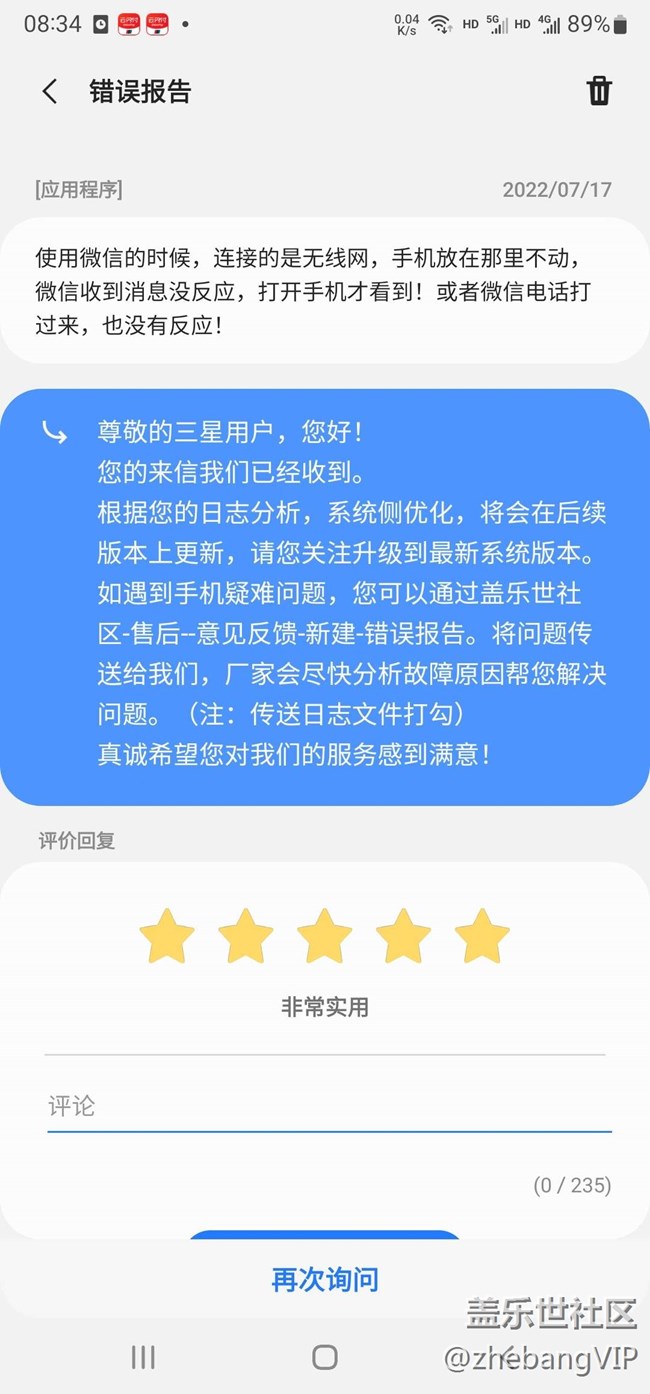Focus the 评论 comment field
Screen dimensions: 650x1394
[328, 1106]
